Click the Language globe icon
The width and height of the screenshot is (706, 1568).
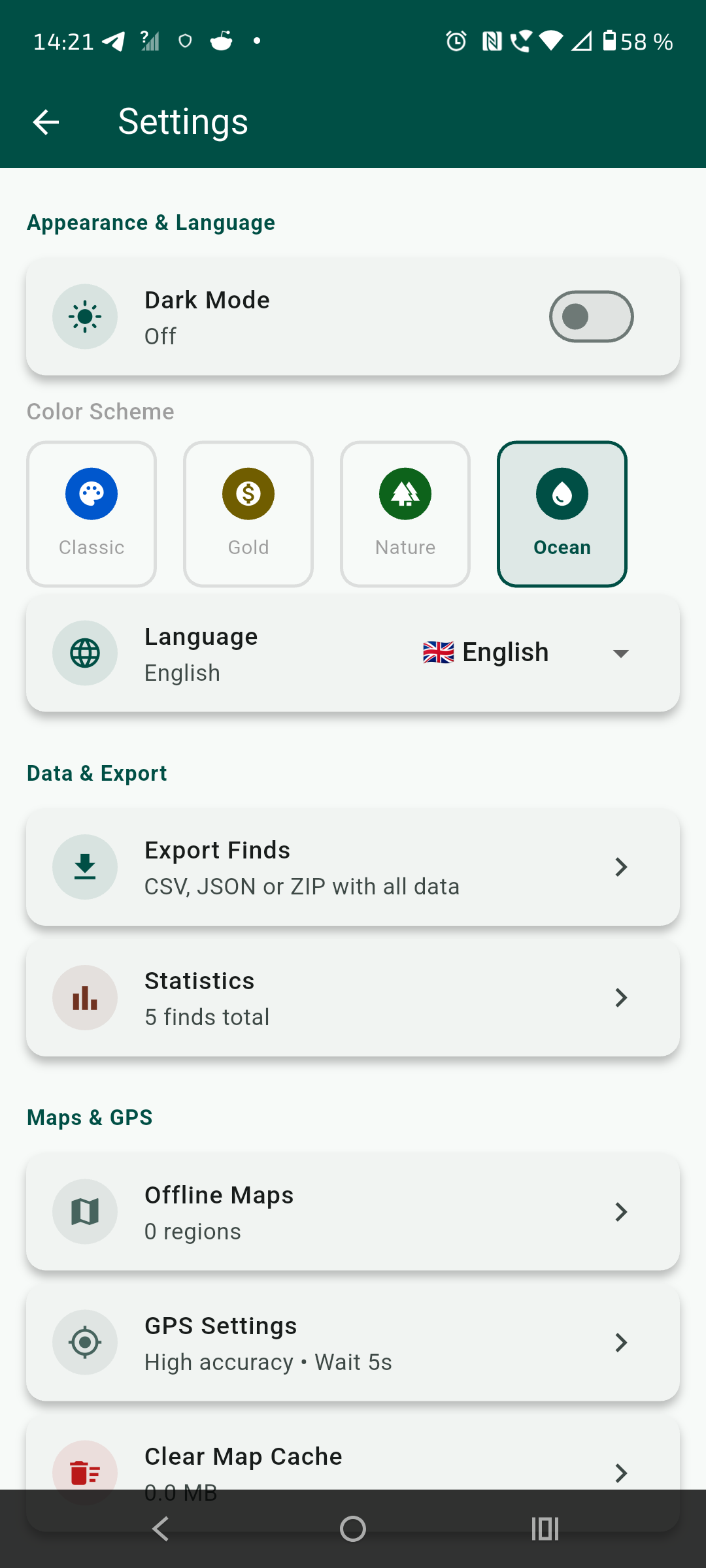coord(85,653)
